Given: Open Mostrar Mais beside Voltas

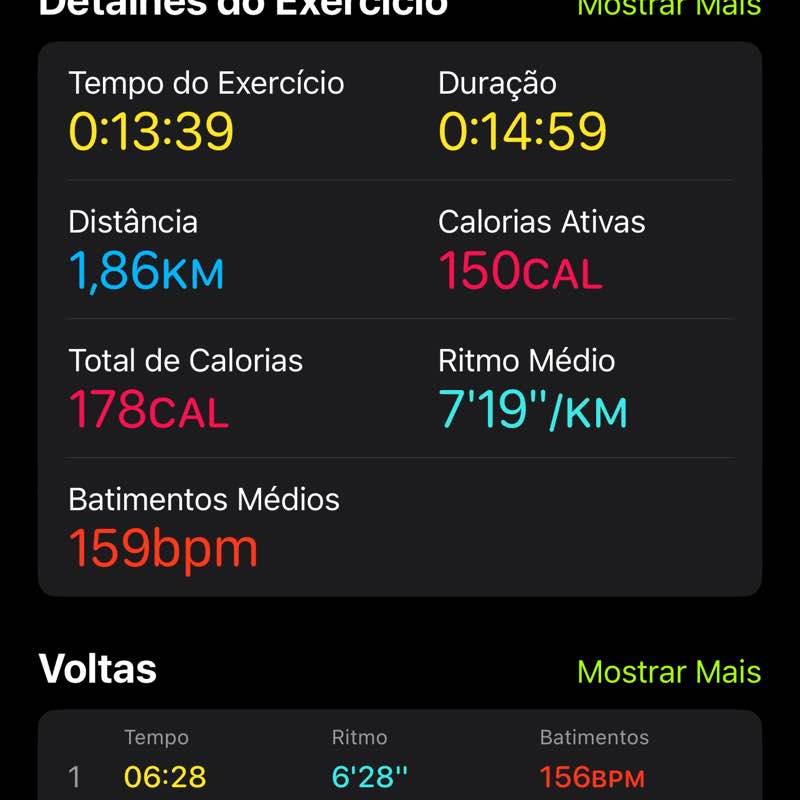Looking at the screenshot, I should click(x=669, y=671).
